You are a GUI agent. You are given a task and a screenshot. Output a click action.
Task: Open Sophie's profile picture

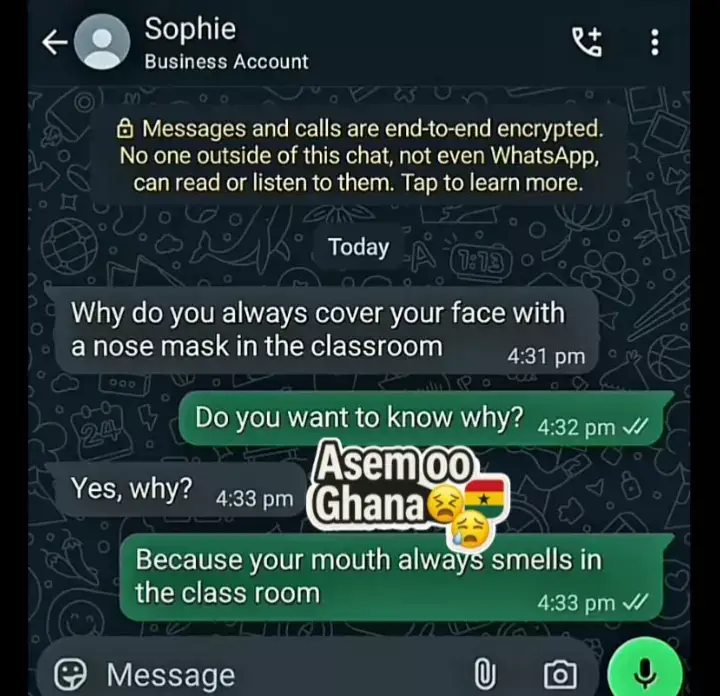coord(103,43)
